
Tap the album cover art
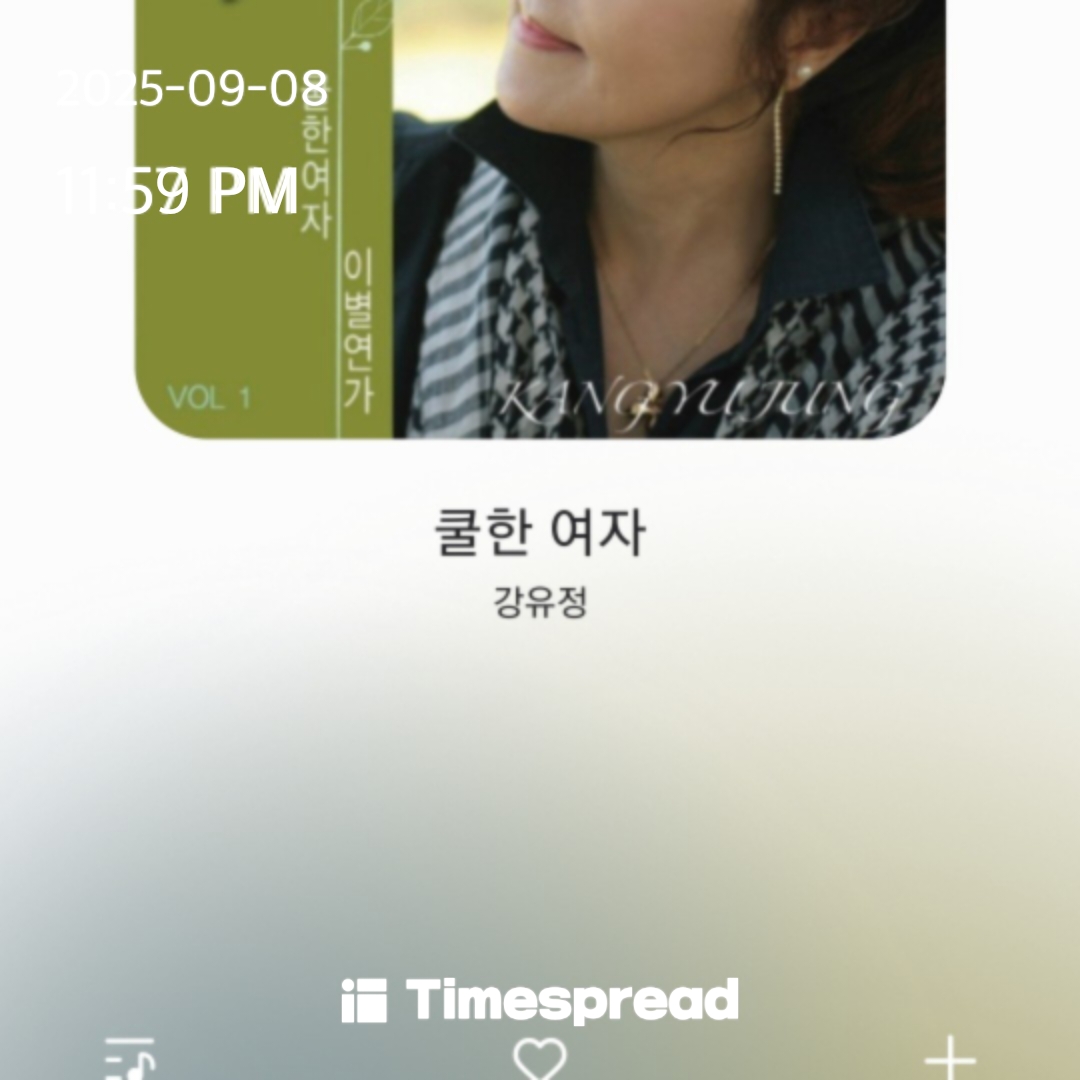(x=540, y=220)
